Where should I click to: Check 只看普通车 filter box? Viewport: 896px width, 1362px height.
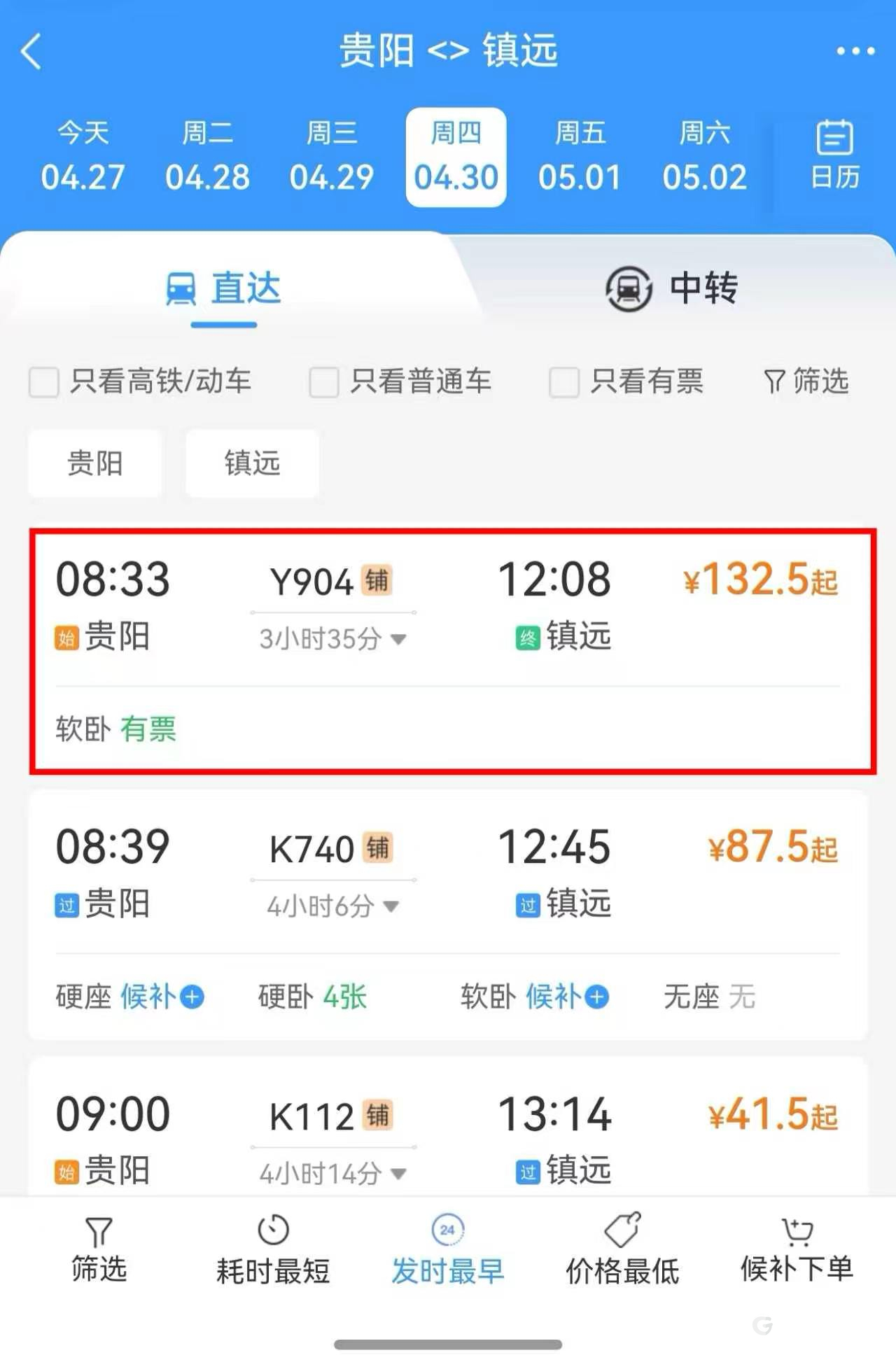[x=324, y=382]
